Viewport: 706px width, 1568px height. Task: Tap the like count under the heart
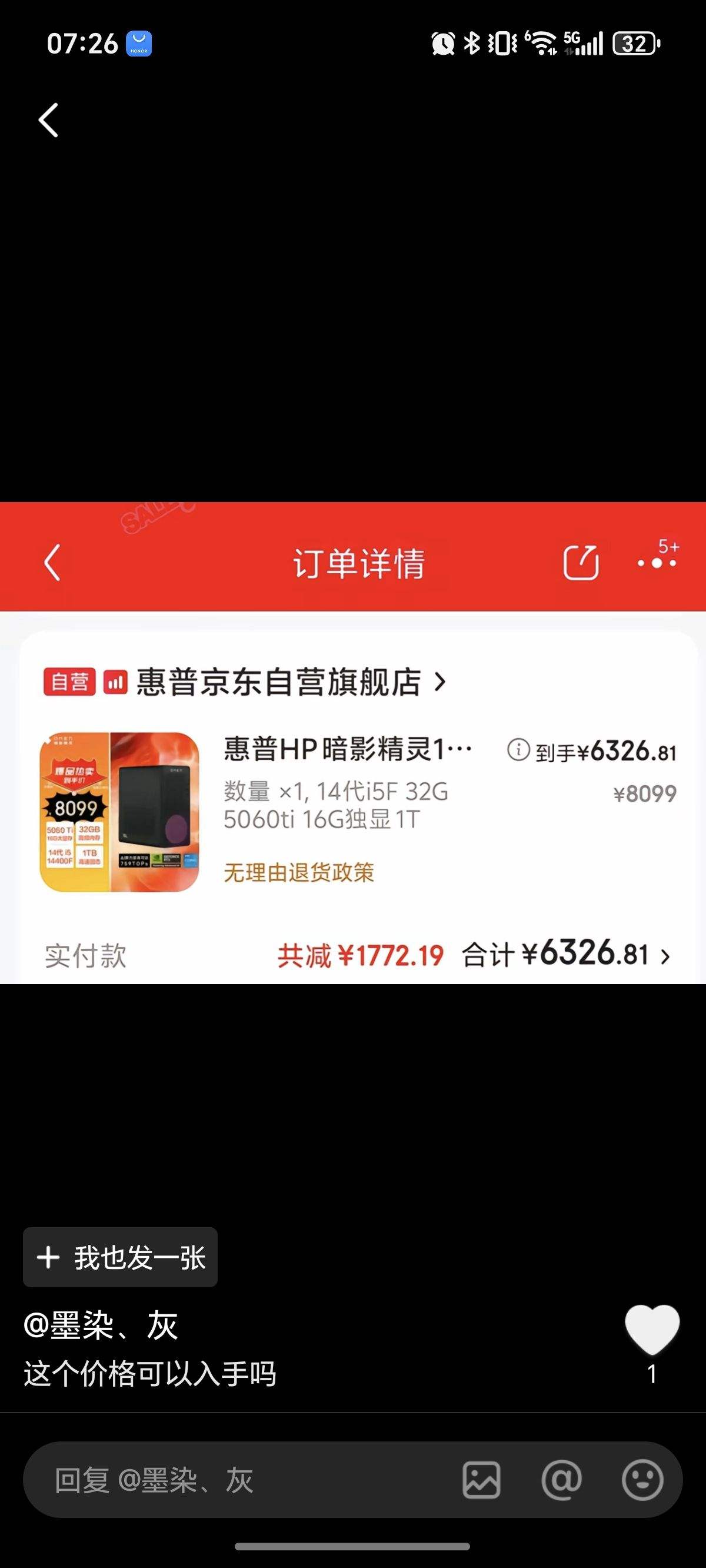point(652,1374)
